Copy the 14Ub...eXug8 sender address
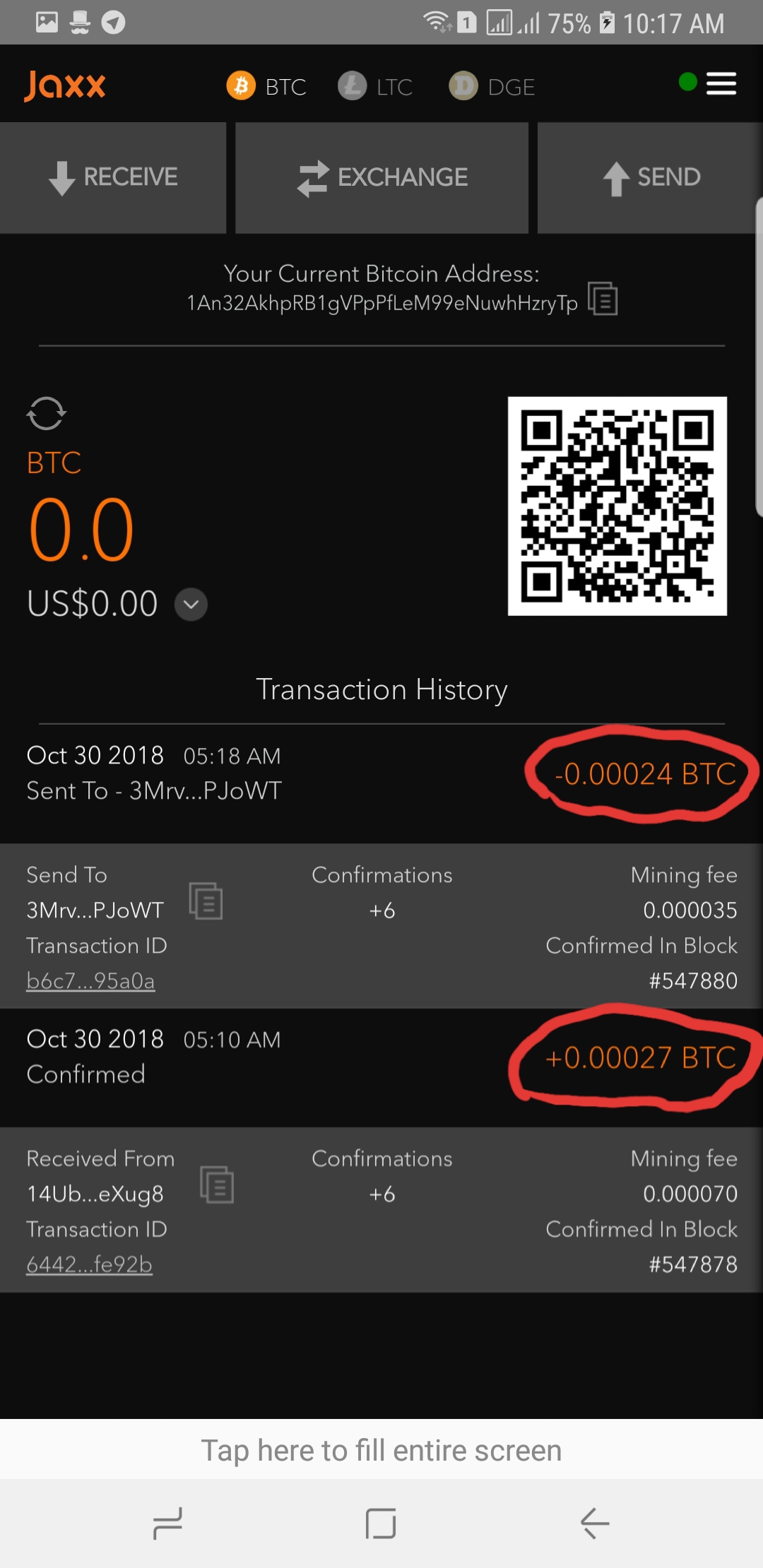Image resolution: width=763 pixels, height=1568 pixels. pyautogui.click(x=217, y=1184)
